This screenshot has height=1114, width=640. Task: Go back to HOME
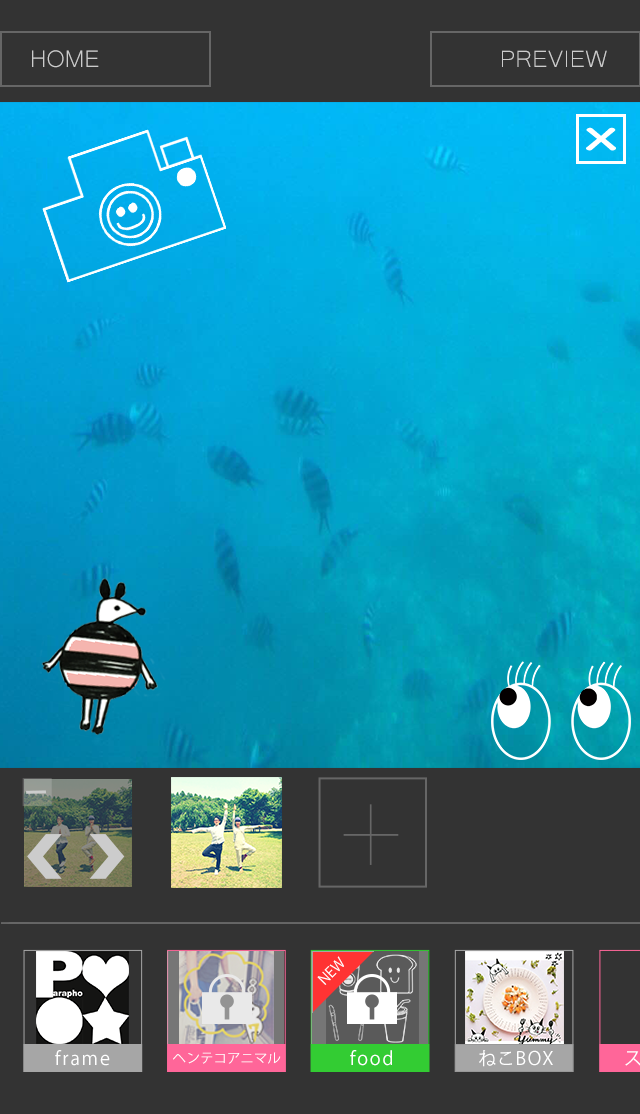pyautogui.click(x=105, y=59)
